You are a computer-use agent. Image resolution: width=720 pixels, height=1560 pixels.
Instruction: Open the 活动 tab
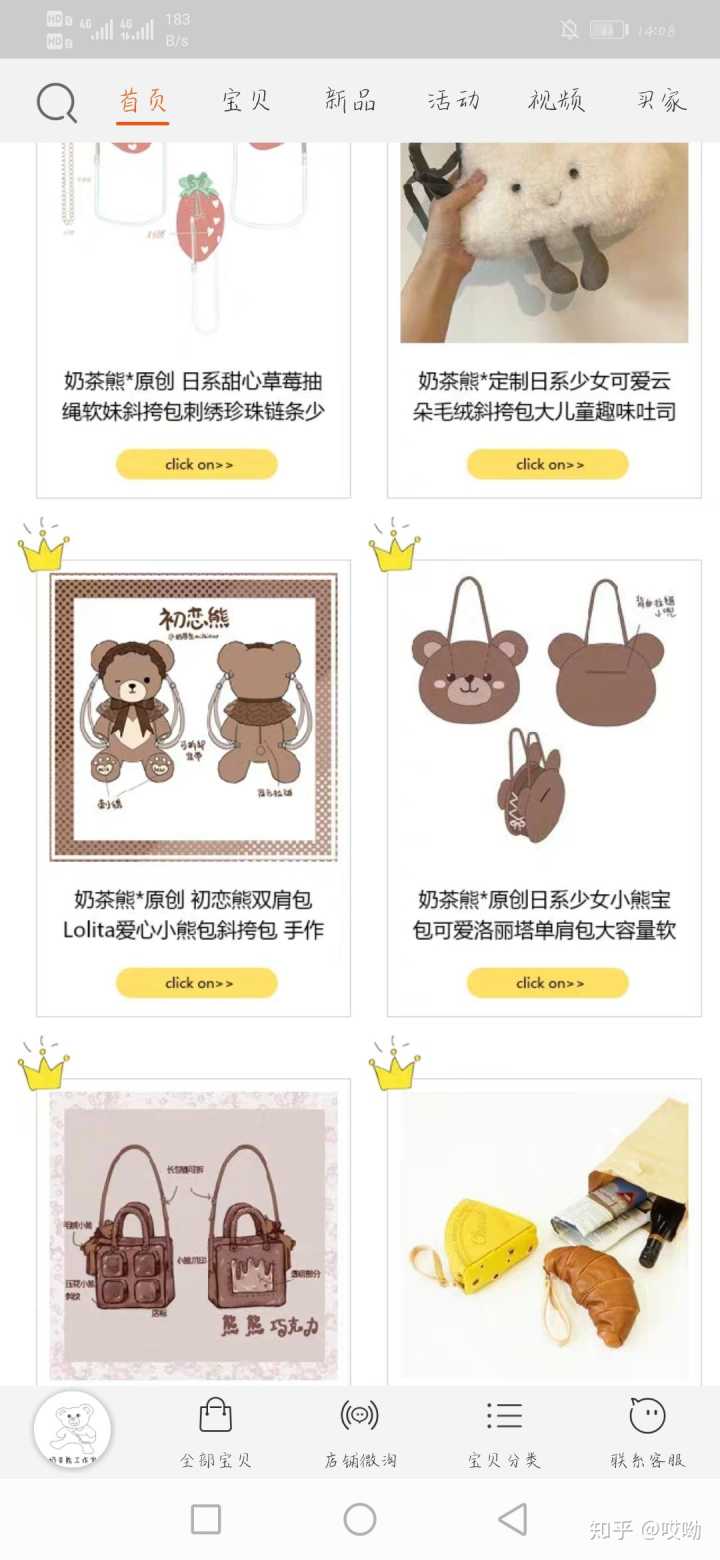tap(453, 101)
